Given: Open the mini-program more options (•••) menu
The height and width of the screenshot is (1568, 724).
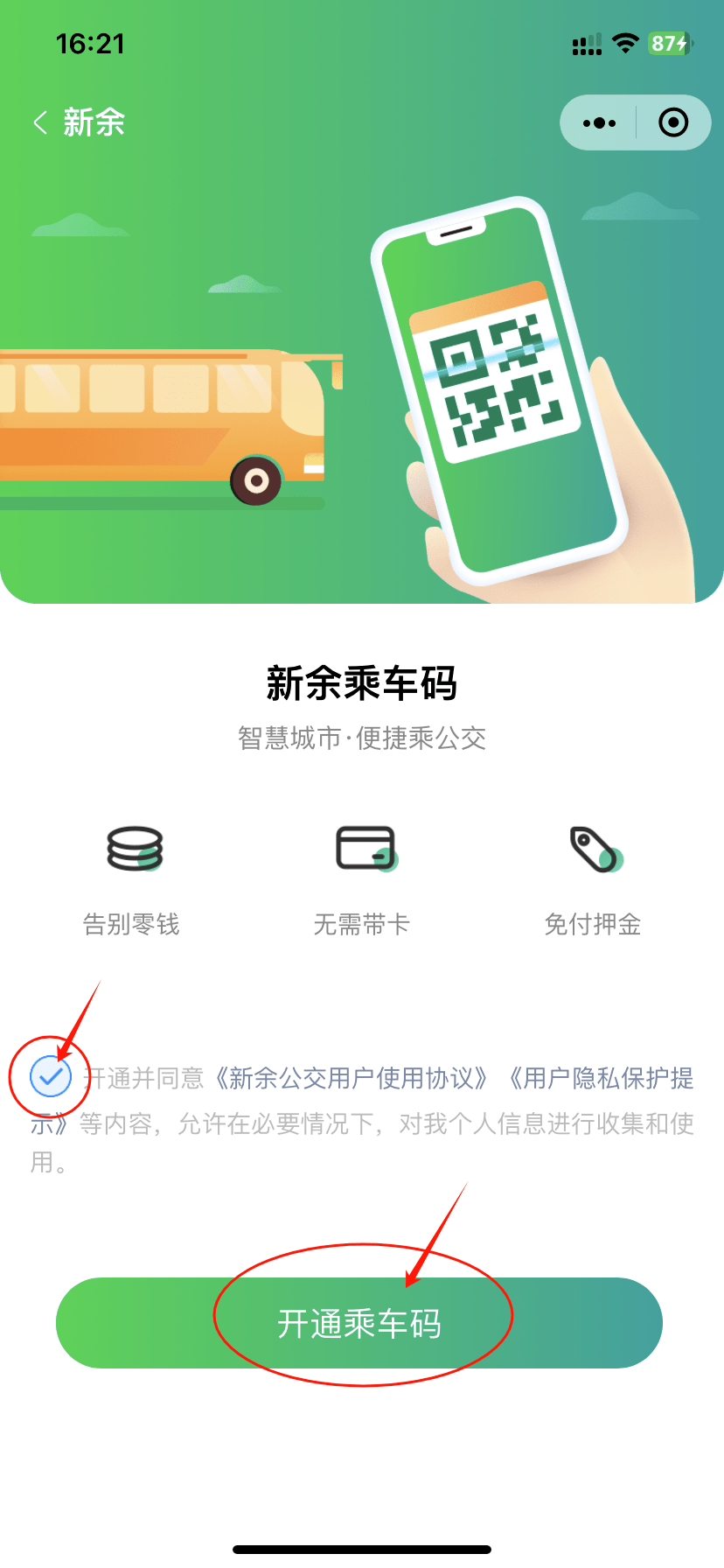Looking at the screenshot, I should 598,122.
